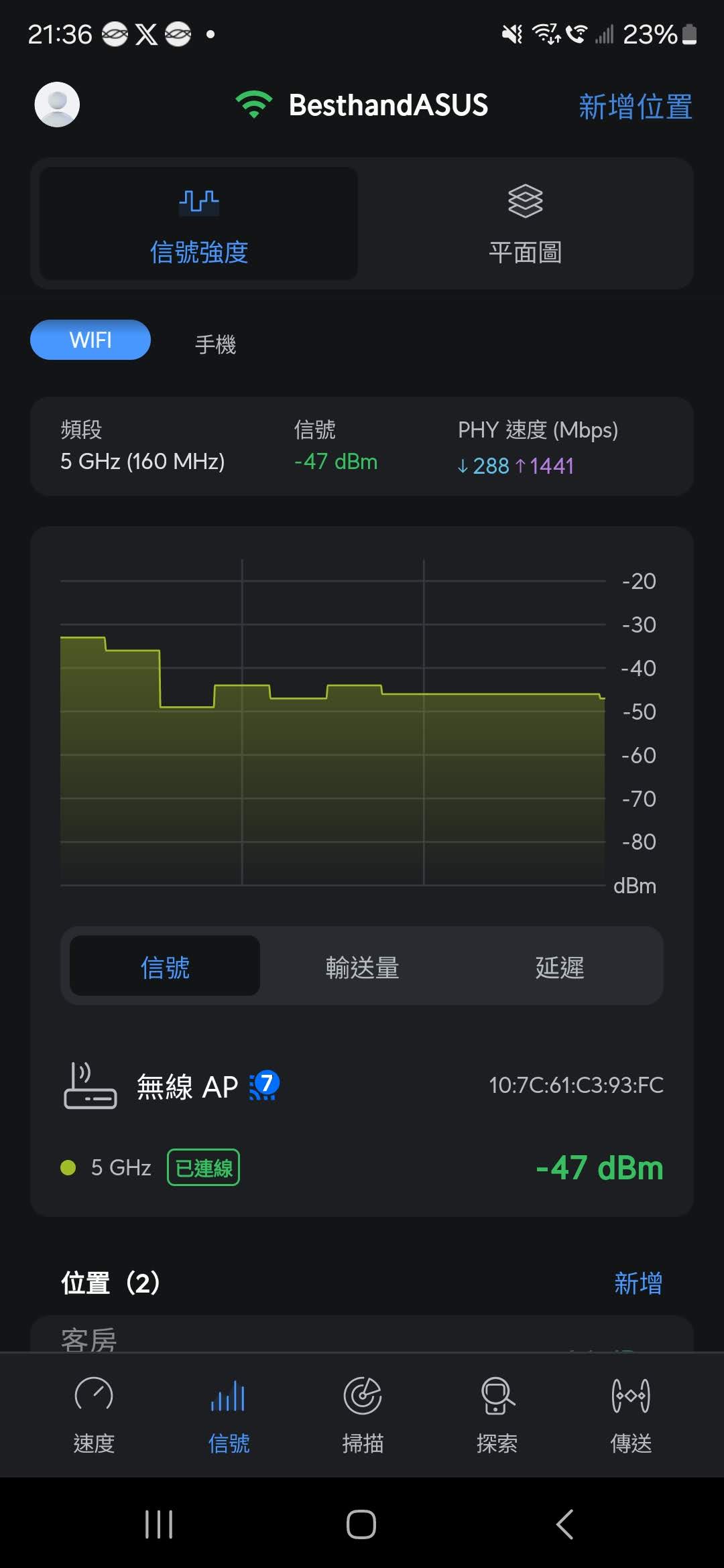Switch to the 平面圖 view
The height and width of the screenshot is (1568, 724).
525,224
